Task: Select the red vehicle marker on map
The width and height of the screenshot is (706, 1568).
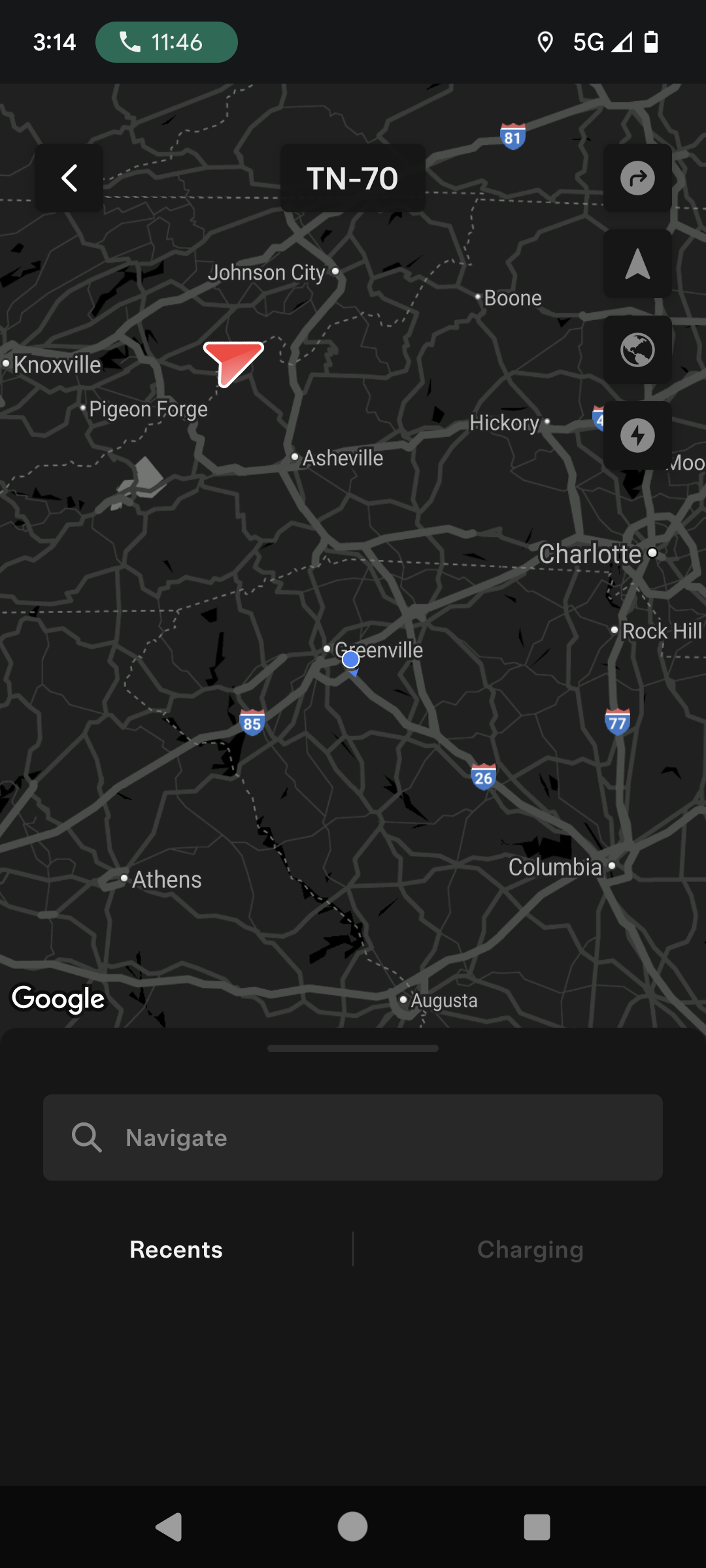Action: [232, 362]
